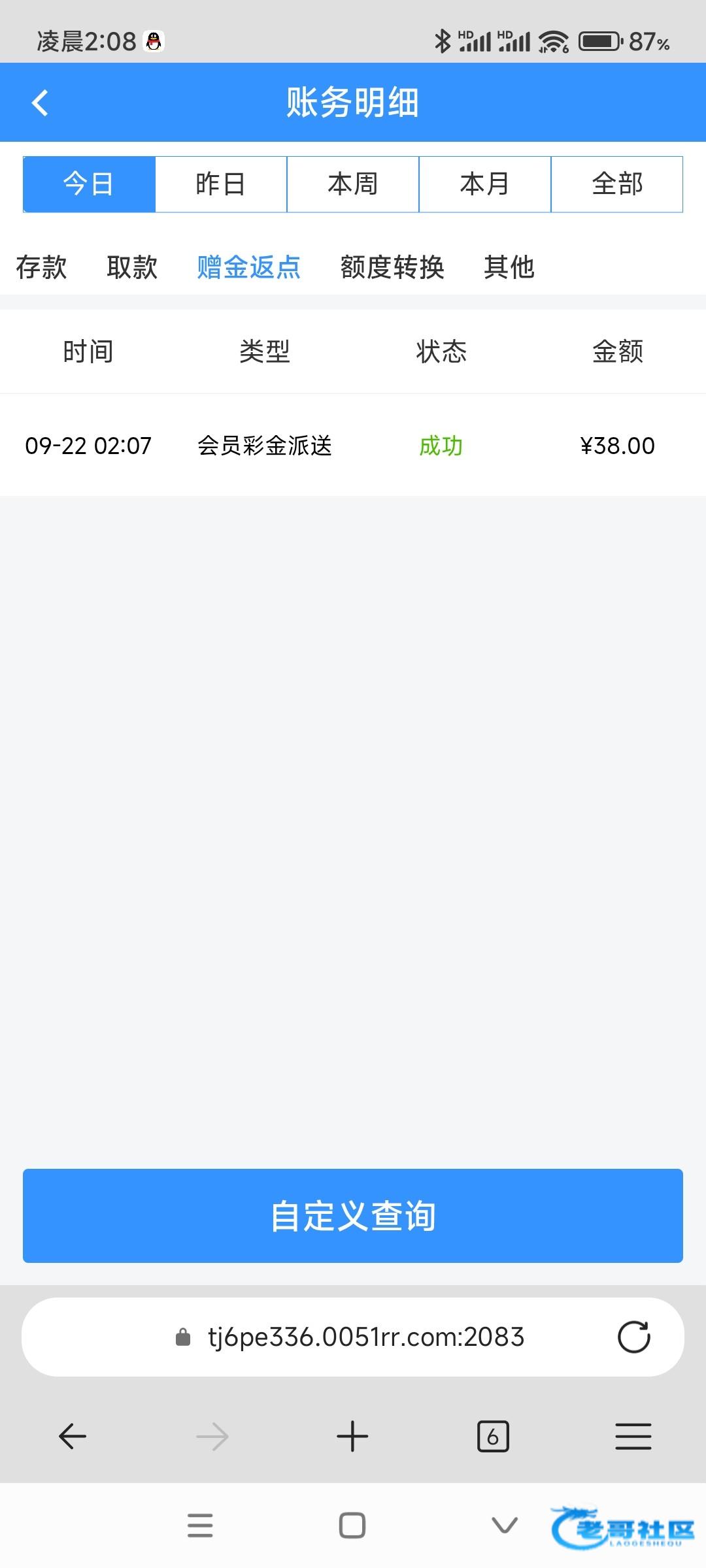Open the 取款 category
The height and width of the screenshot is (1568, 706).
coord(132,267)
